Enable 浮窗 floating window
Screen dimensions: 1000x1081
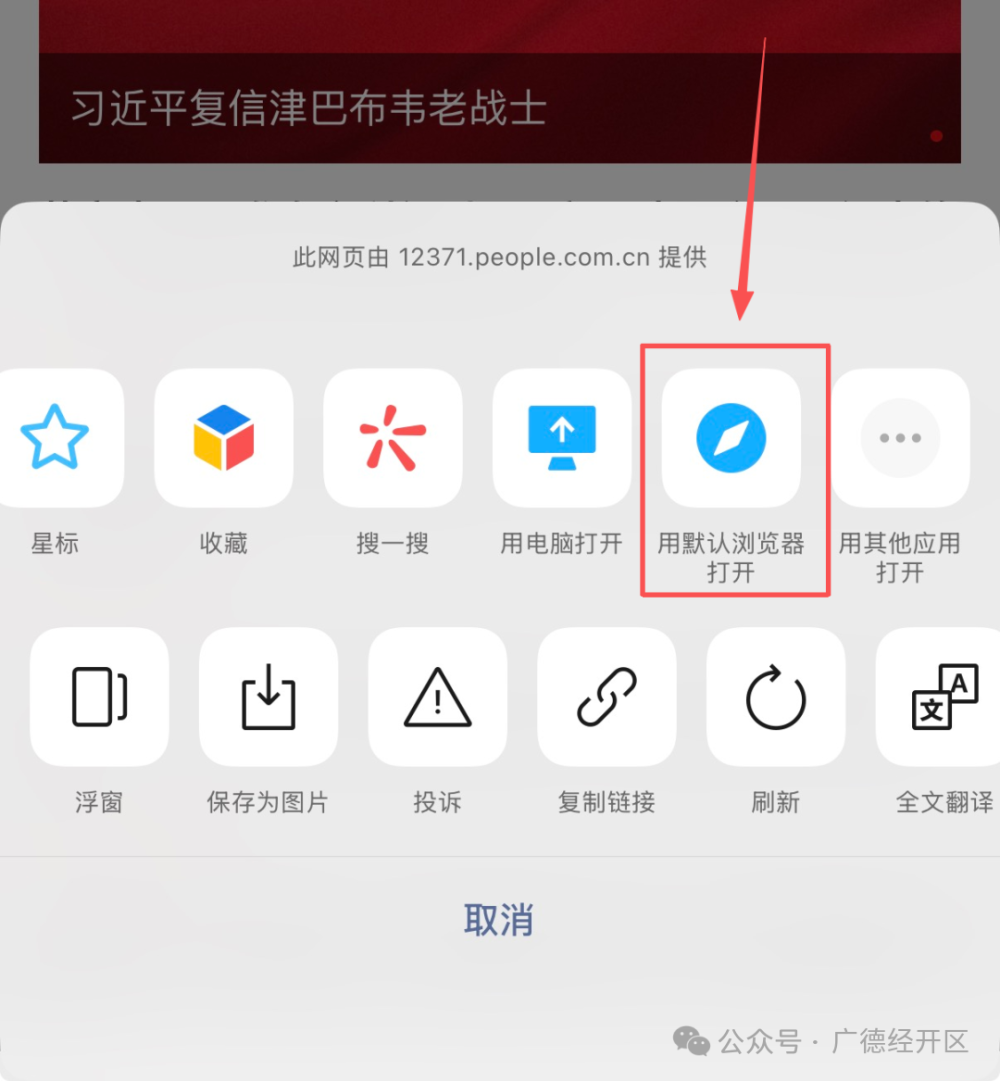pos(99,696)
